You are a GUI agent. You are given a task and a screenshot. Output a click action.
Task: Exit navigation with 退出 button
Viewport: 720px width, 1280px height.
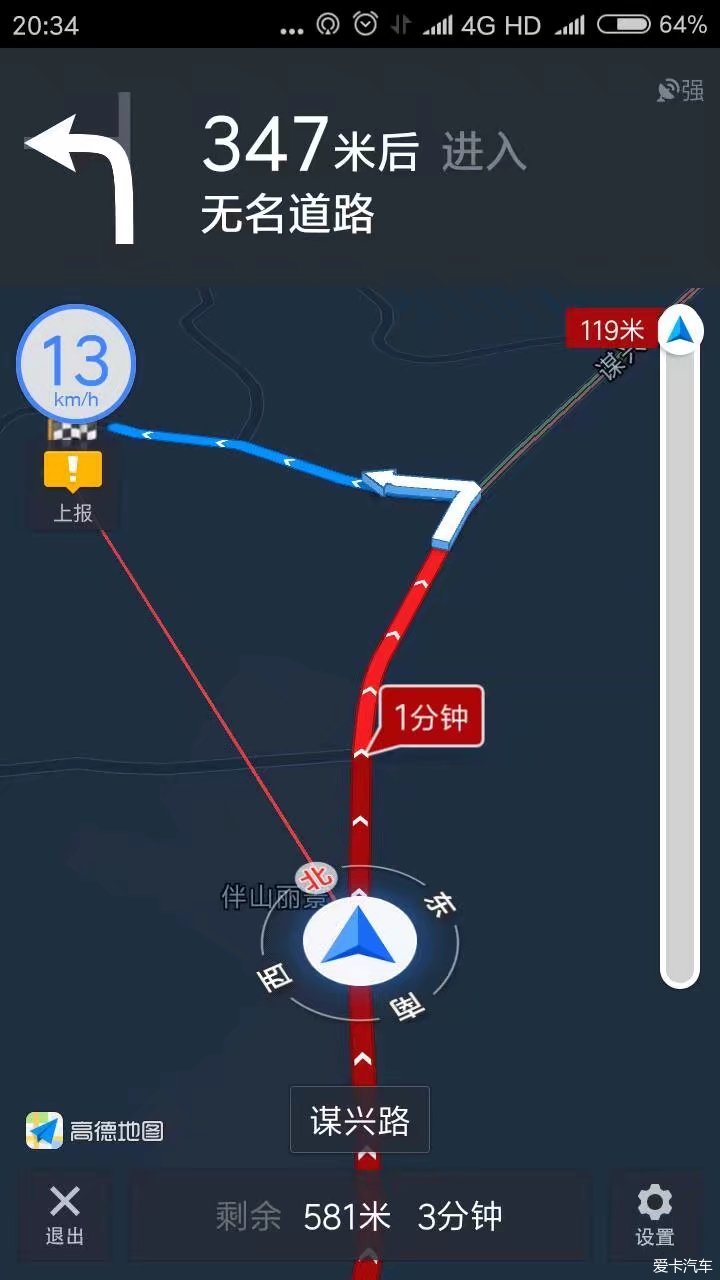click(65, 1216)
